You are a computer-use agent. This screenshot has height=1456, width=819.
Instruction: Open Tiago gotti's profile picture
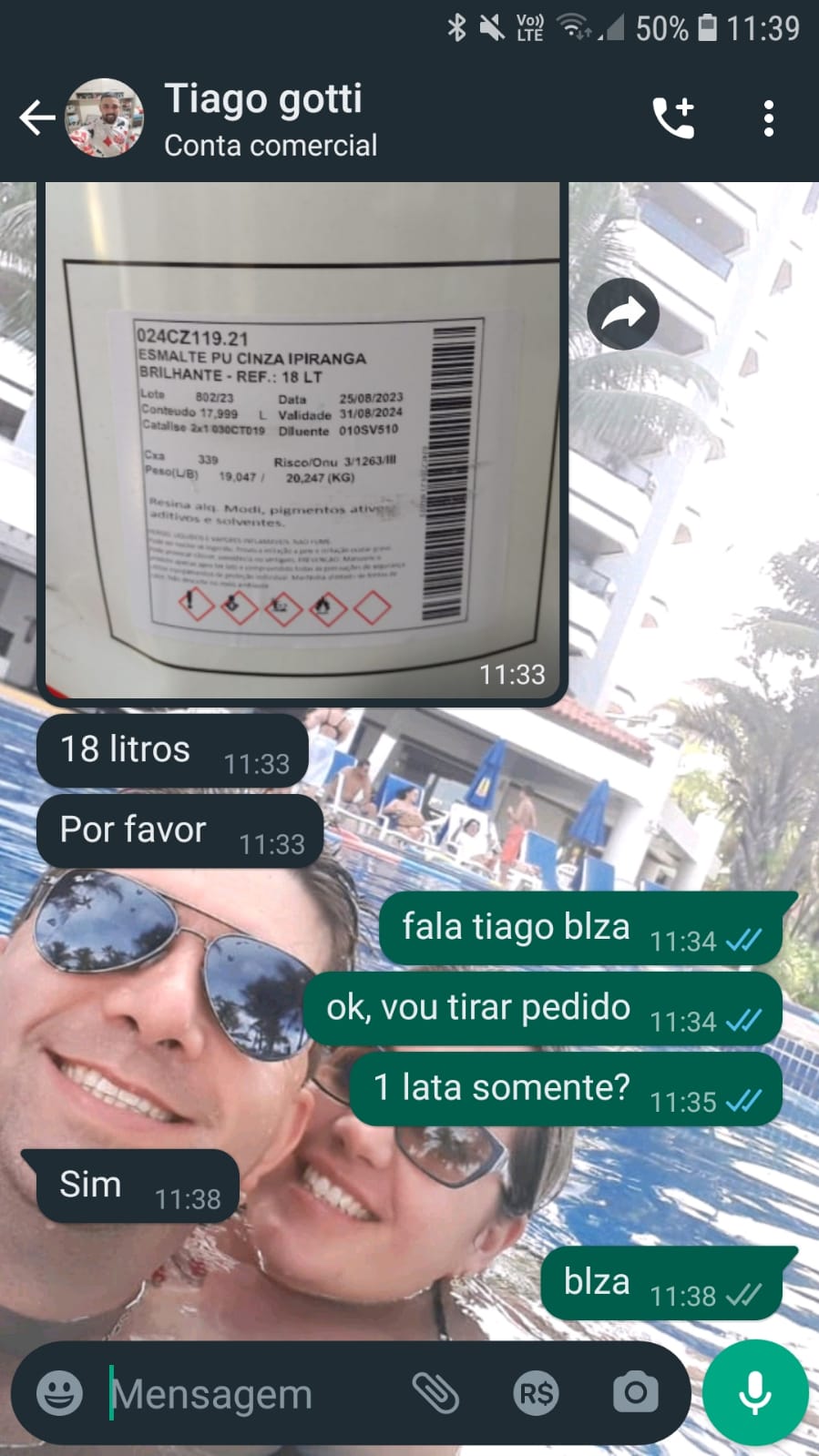[x=107, y=118]
